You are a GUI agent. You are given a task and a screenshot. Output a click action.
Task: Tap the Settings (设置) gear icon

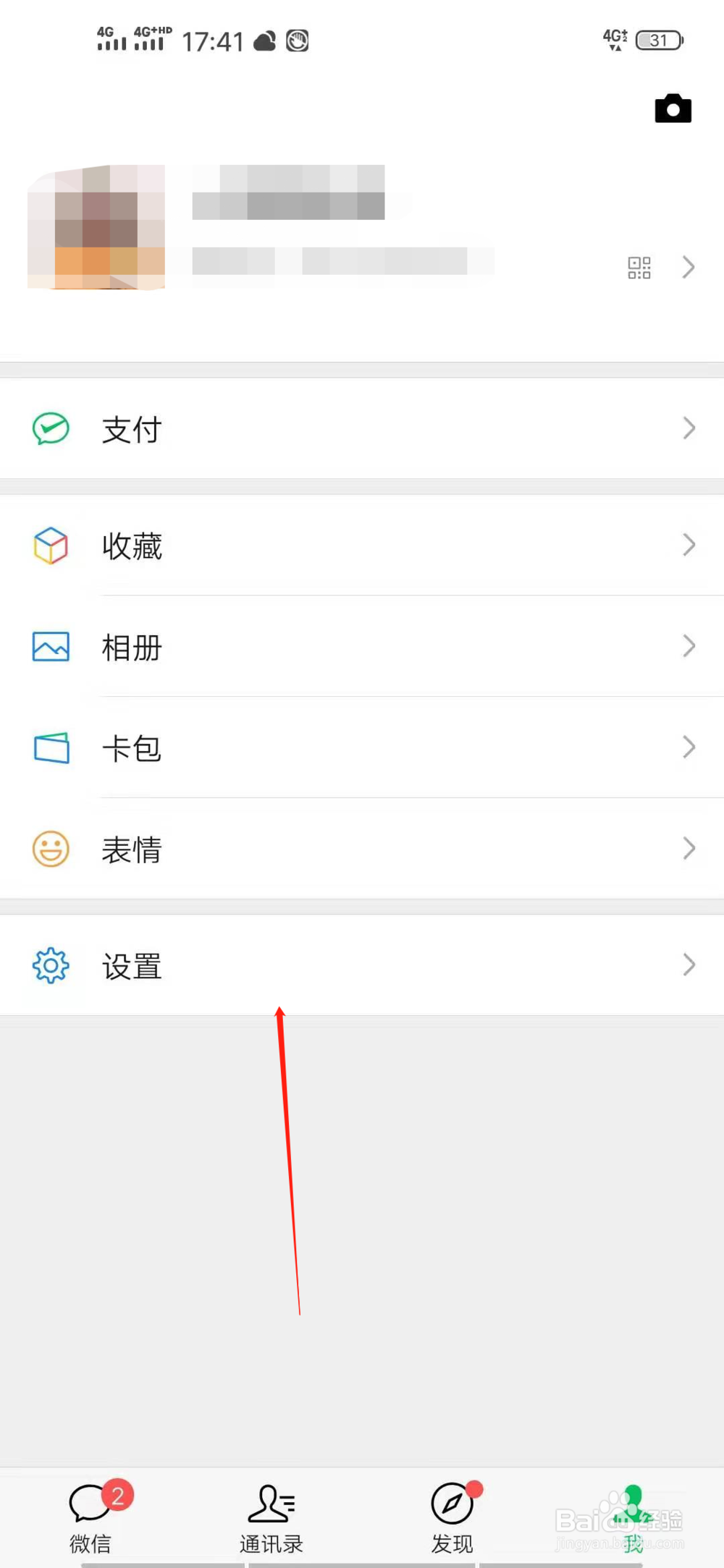(50, 965)
